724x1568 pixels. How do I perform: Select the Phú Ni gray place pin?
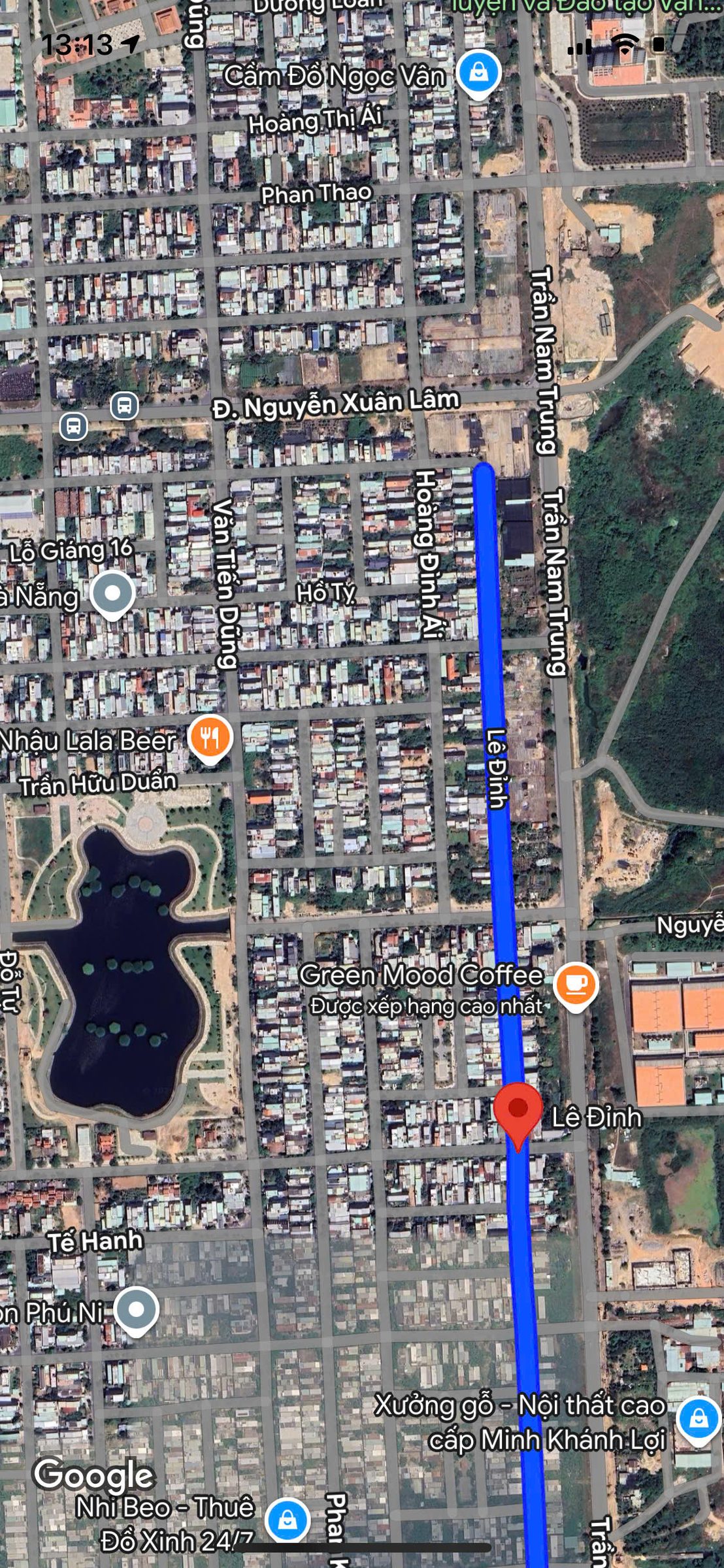pyautogui.click(x=136, y=1311)
